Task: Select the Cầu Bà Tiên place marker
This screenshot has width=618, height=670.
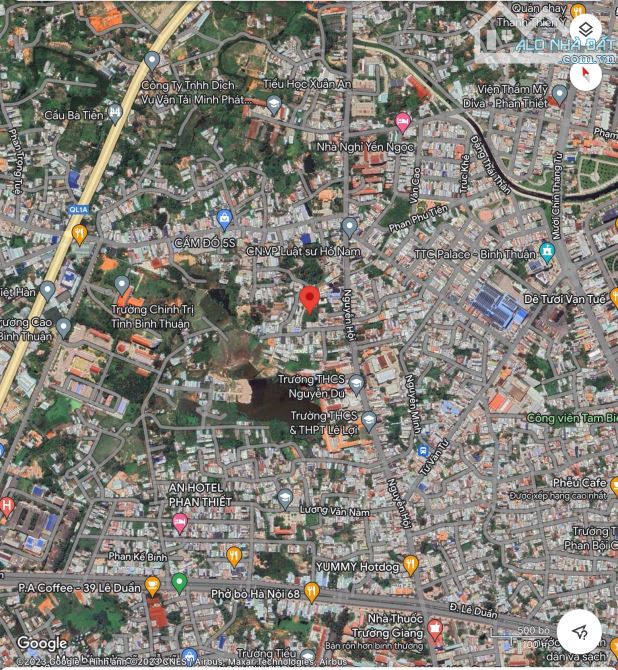Action: [x=116, y=114]
